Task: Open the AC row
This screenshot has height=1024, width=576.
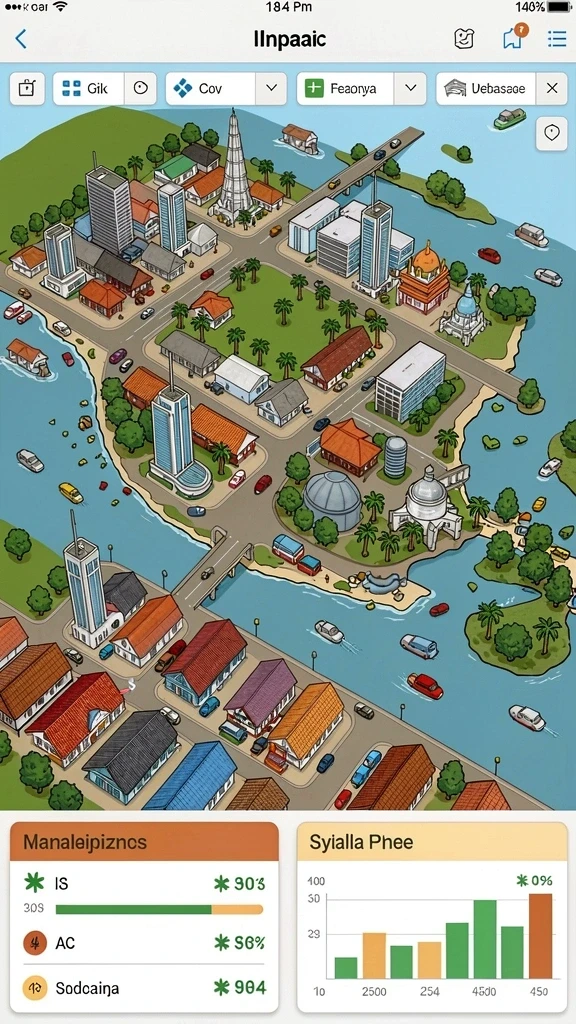Action: coord(144,942)
